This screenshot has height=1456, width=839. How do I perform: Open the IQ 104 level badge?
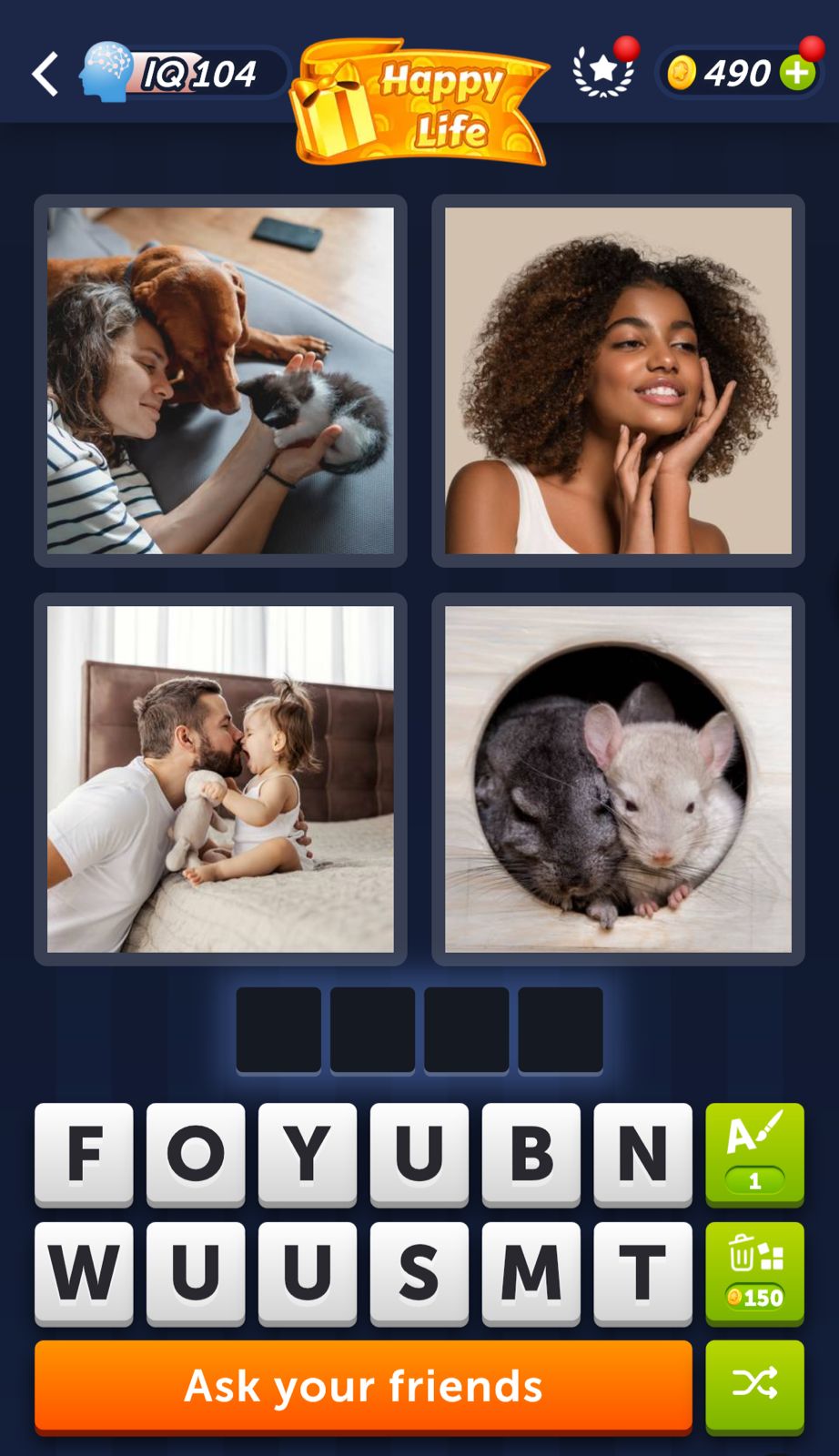coord(182,73)
